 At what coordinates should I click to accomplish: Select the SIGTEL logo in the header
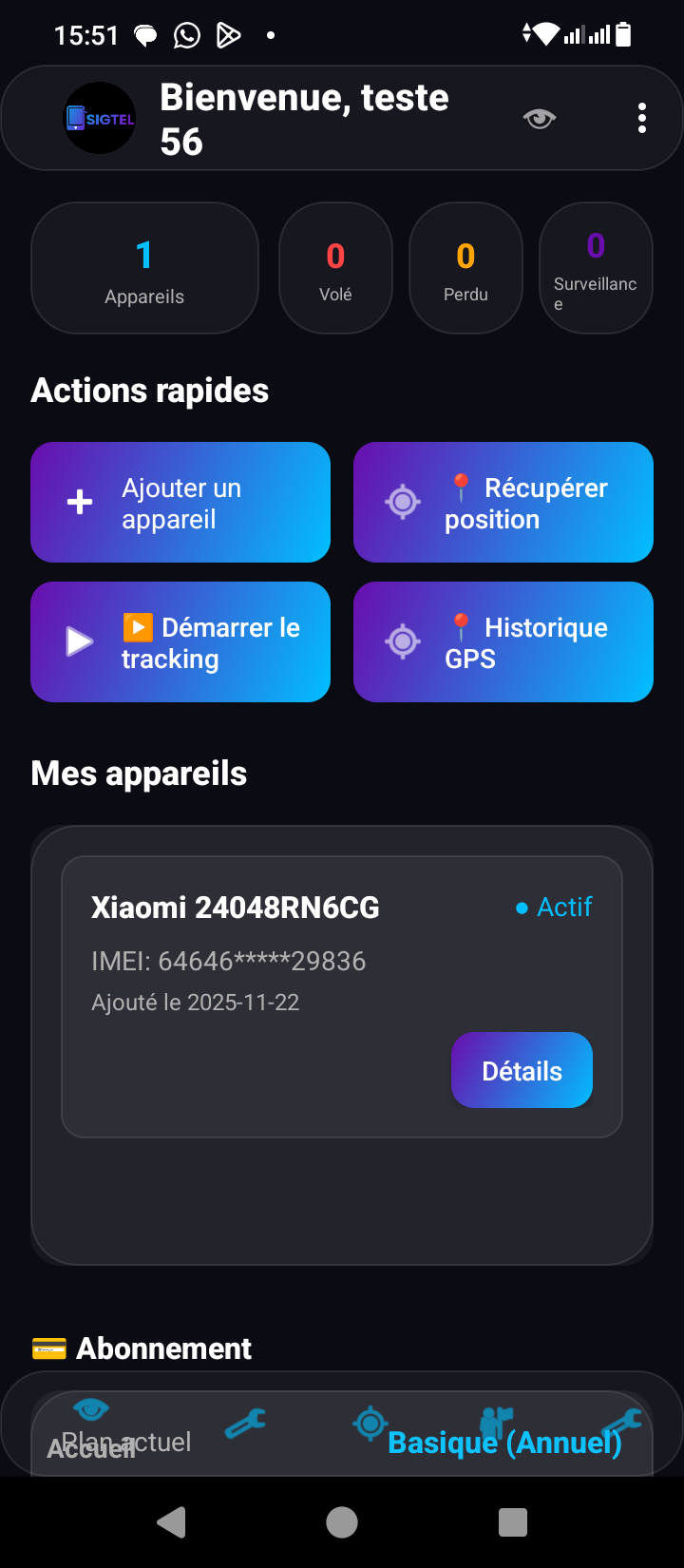[x=99, y=117]
